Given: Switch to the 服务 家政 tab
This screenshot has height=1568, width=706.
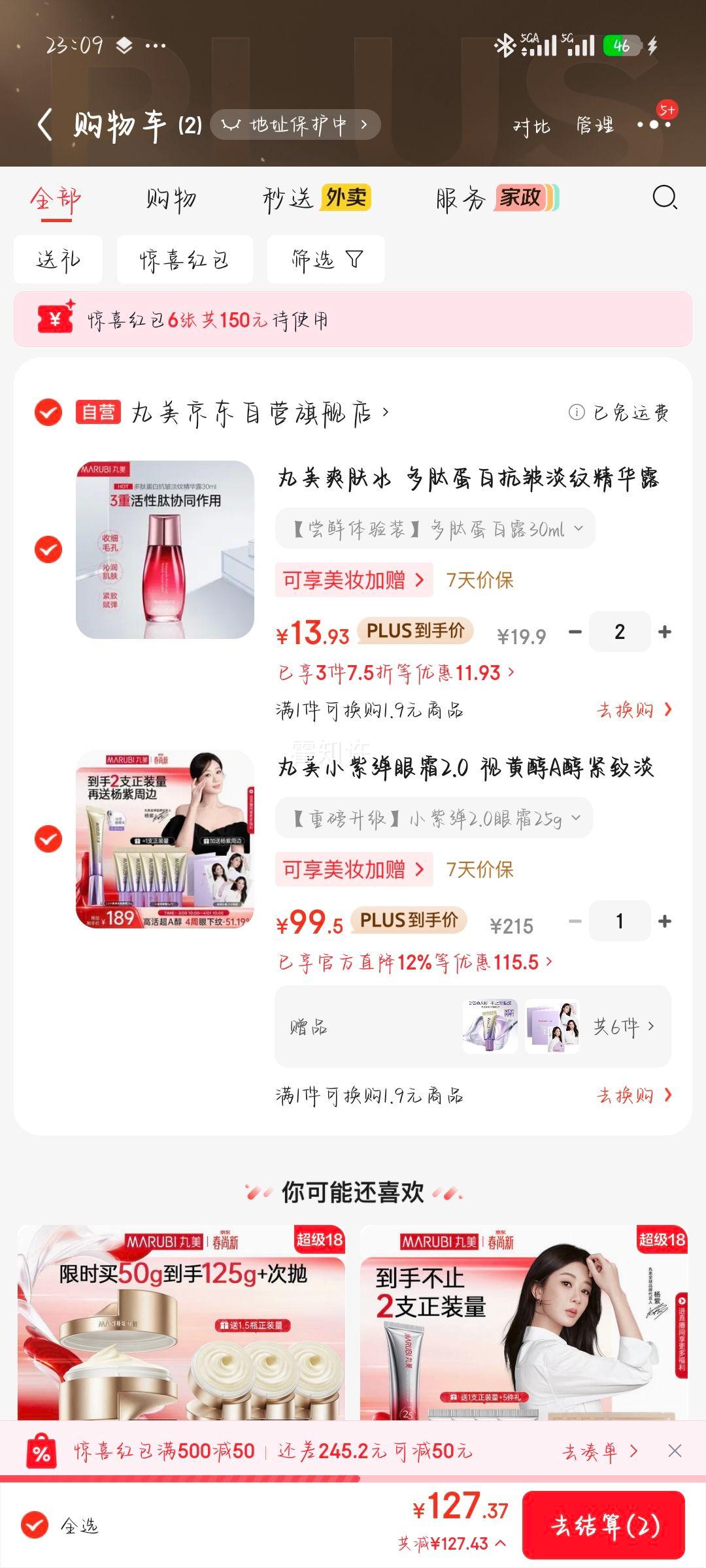Looking at the screenshot, I should pyautogui.click(x=497, y=198).
